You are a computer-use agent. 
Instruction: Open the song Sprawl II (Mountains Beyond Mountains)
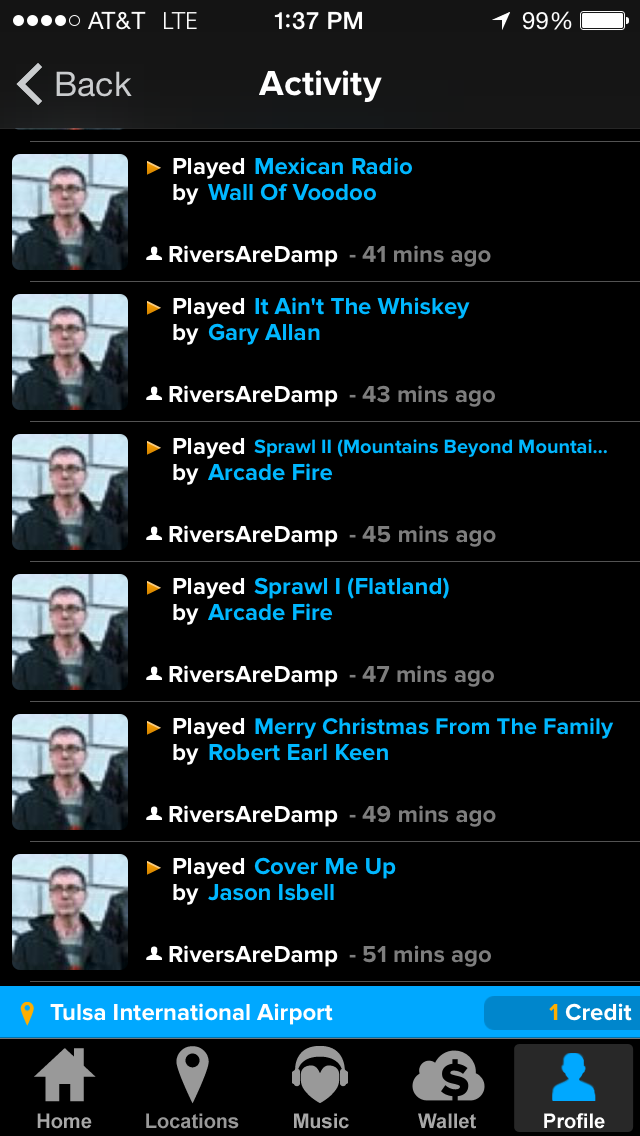431,447
